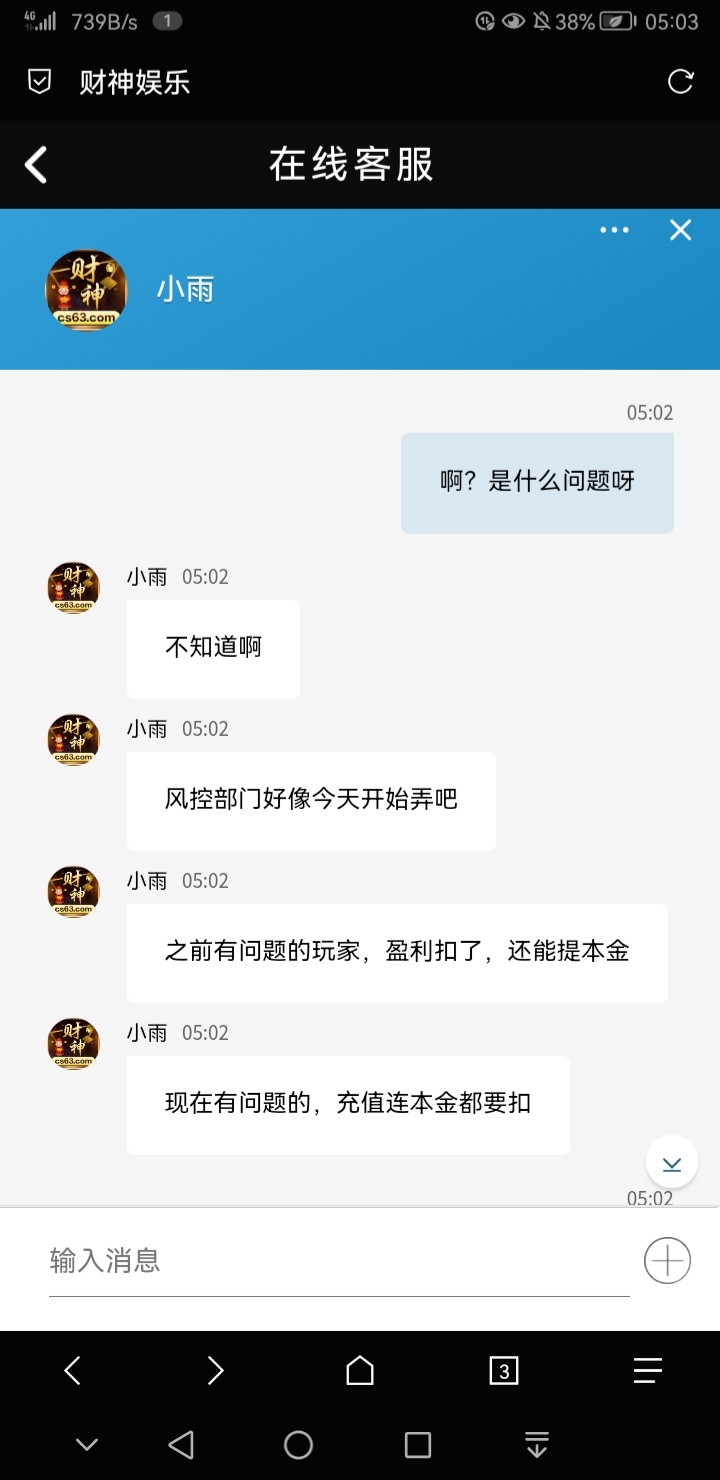The image size is (720, 1480).
Task: View the 3 open browser tabs
Action: (503, 1370)
